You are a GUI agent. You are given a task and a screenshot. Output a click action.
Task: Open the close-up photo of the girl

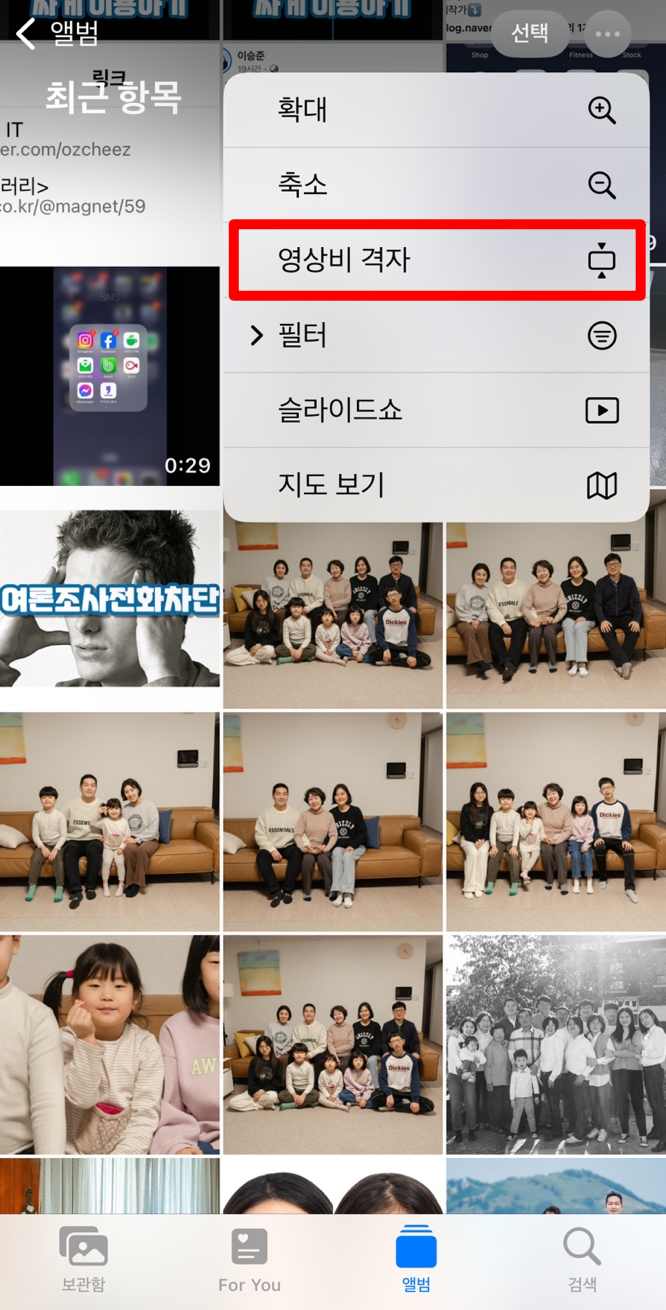(110, 1044)
